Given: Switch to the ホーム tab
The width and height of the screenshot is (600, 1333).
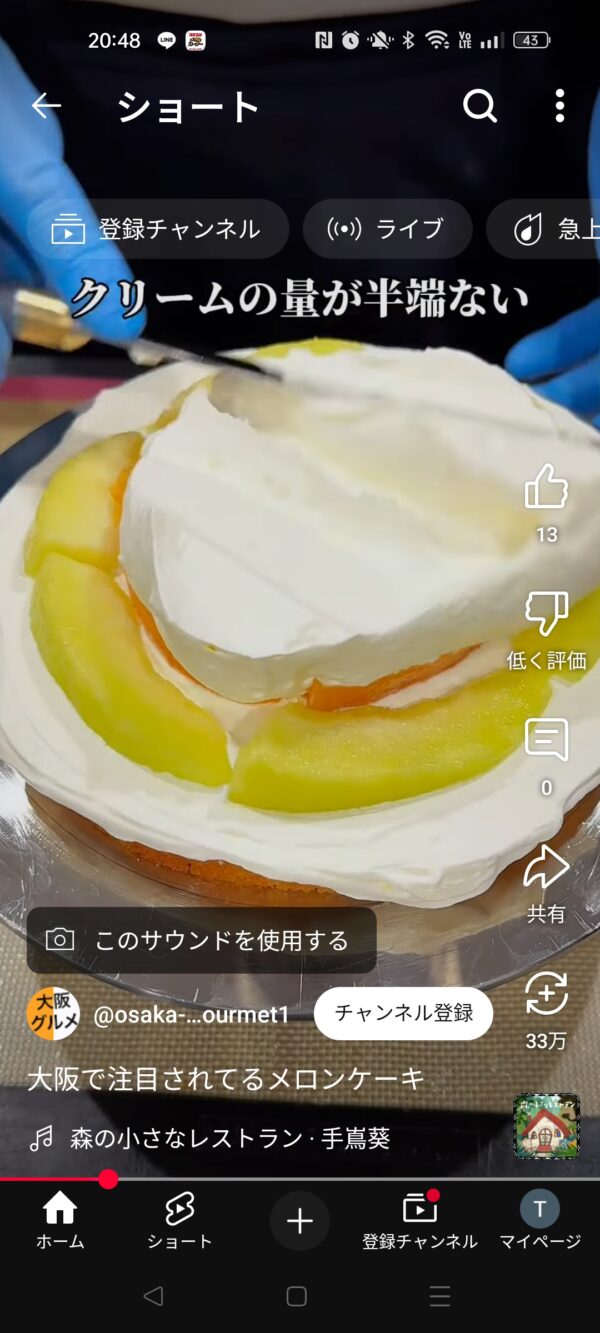Looking at the screenshot, I should tap(60, 1220).
